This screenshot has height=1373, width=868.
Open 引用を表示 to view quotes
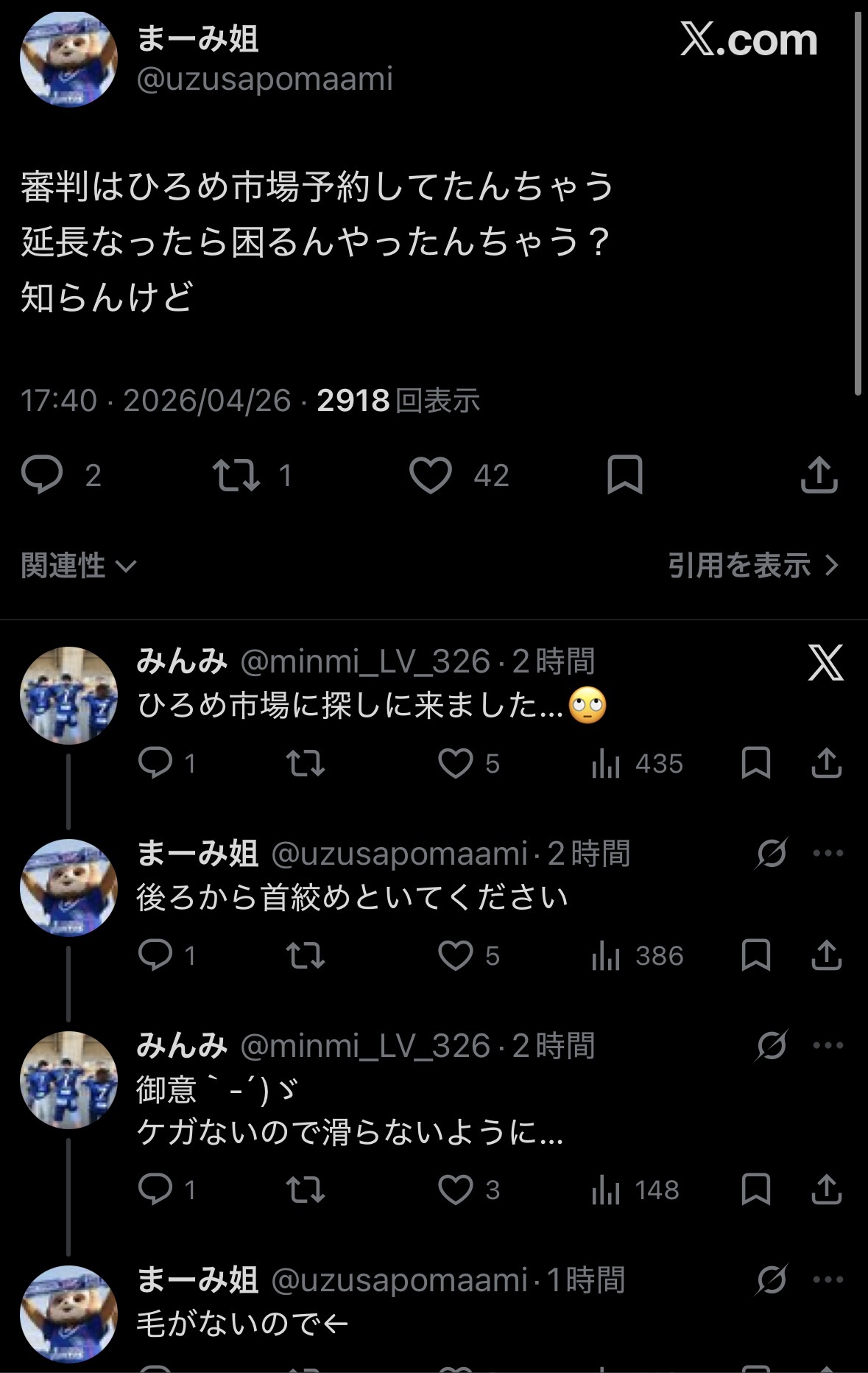[752, 566]
